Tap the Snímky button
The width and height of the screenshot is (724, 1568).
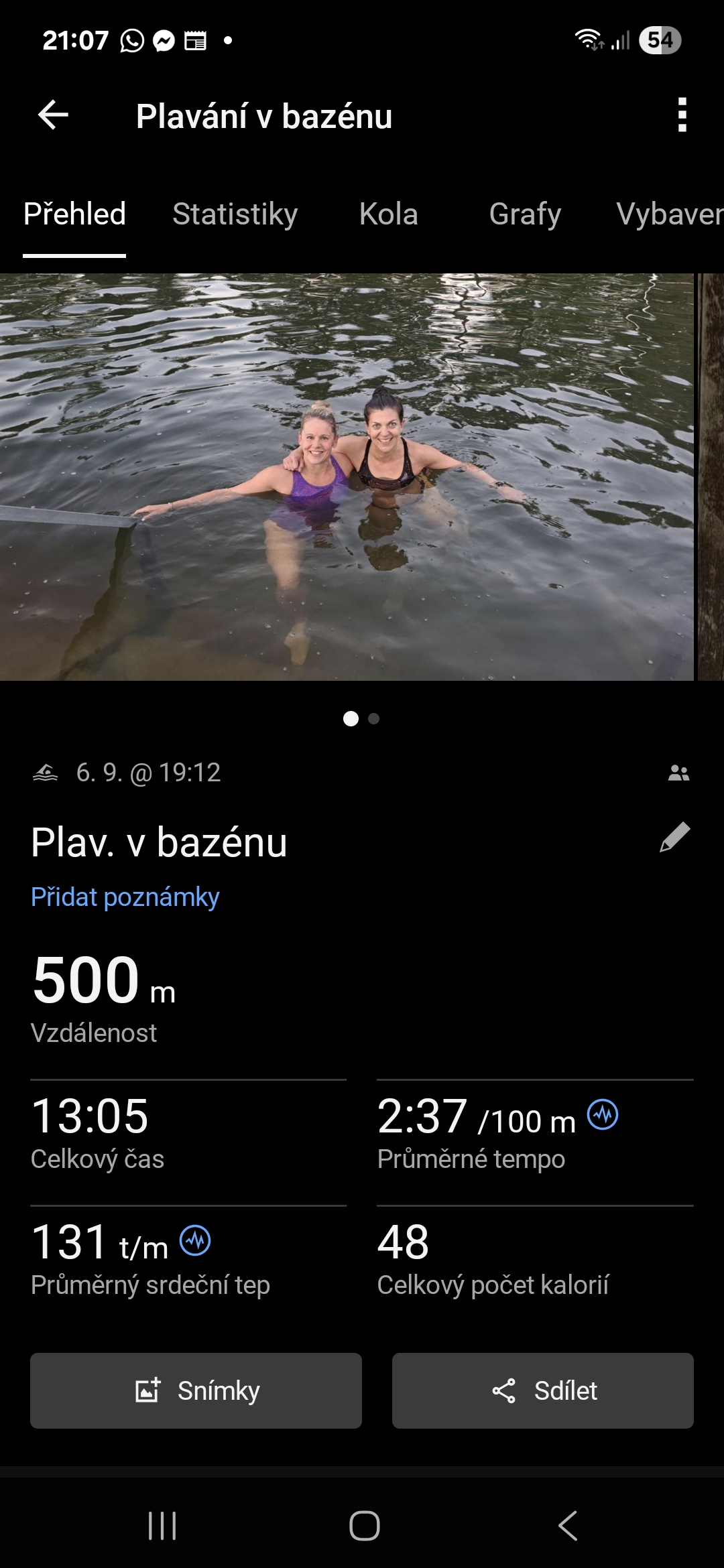tap(196, 1390)
